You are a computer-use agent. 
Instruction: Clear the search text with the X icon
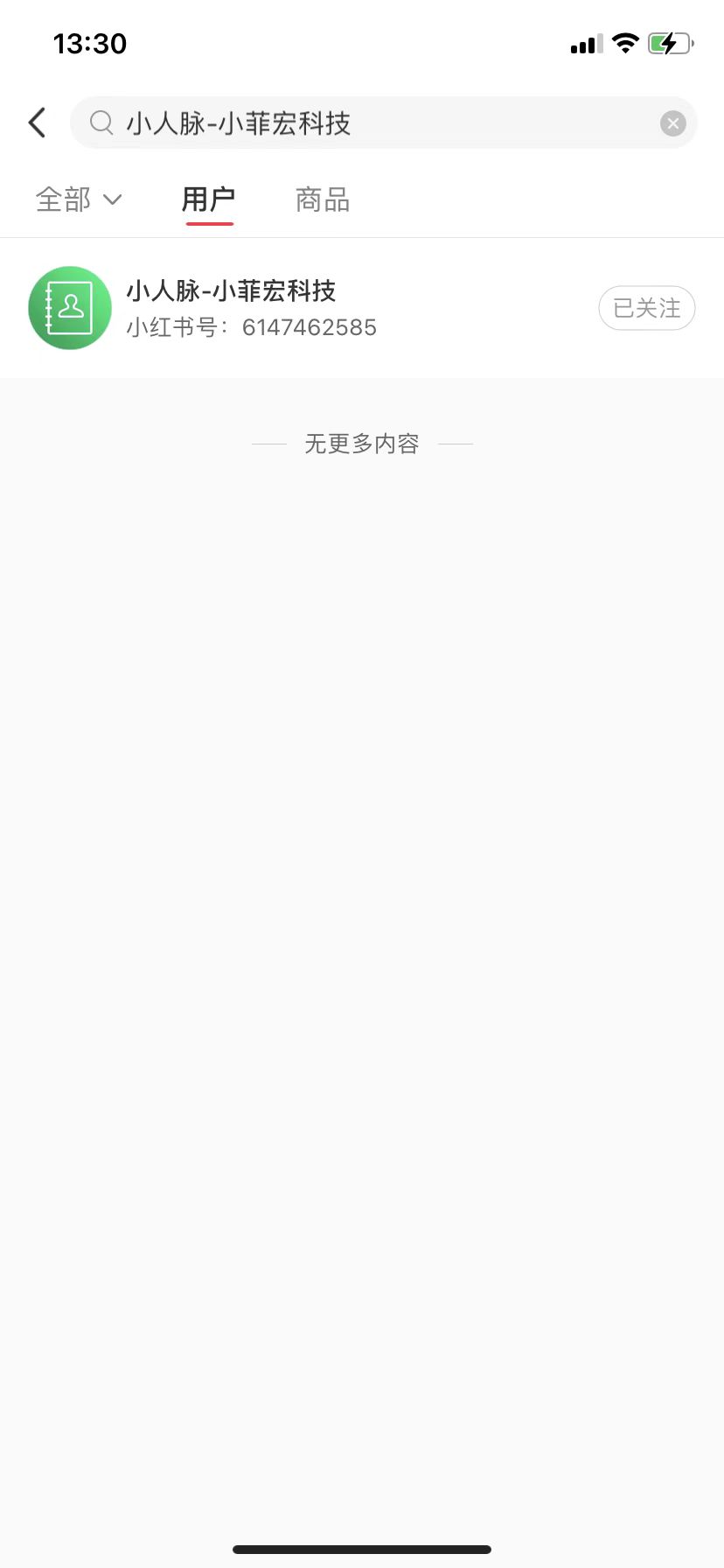(x=672, y=123)
